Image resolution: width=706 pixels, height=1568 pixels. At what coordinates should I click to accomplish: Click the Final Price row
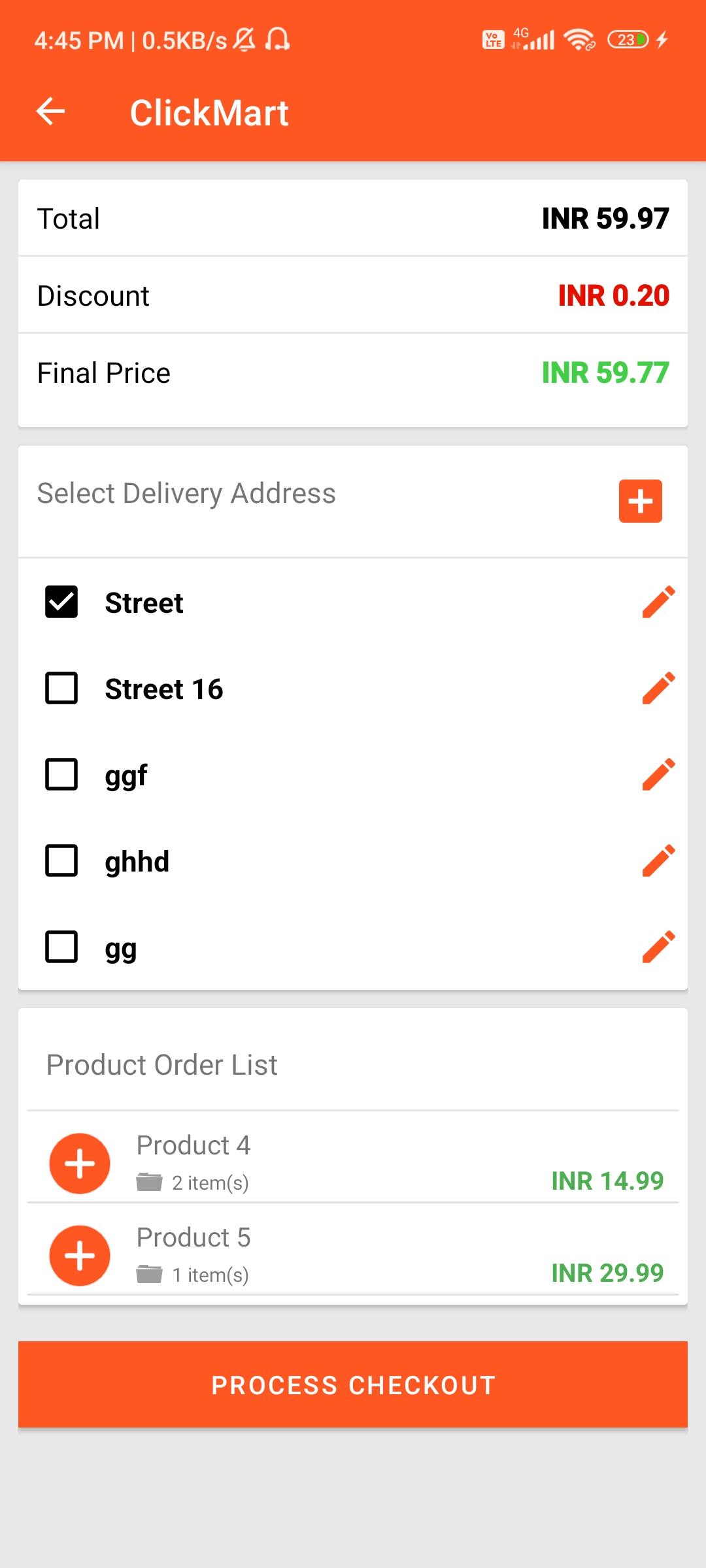pyautogui.click(x=353, y=372)
